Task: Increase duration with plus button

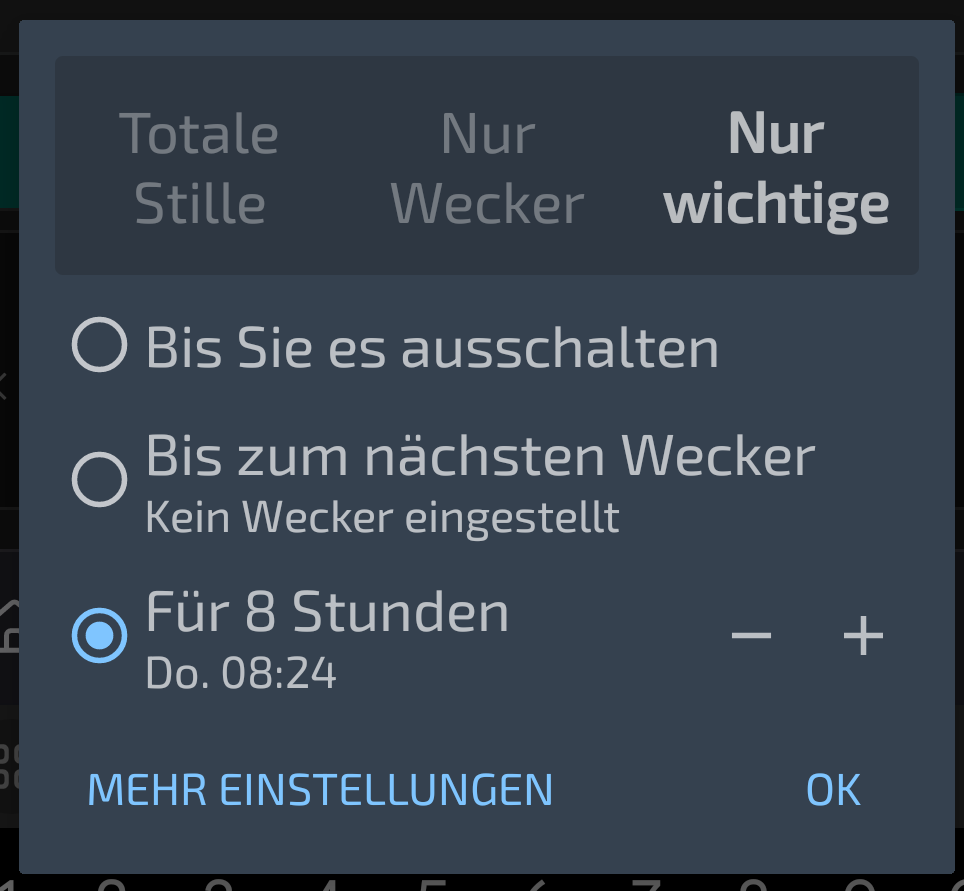Action: [863, 636]
